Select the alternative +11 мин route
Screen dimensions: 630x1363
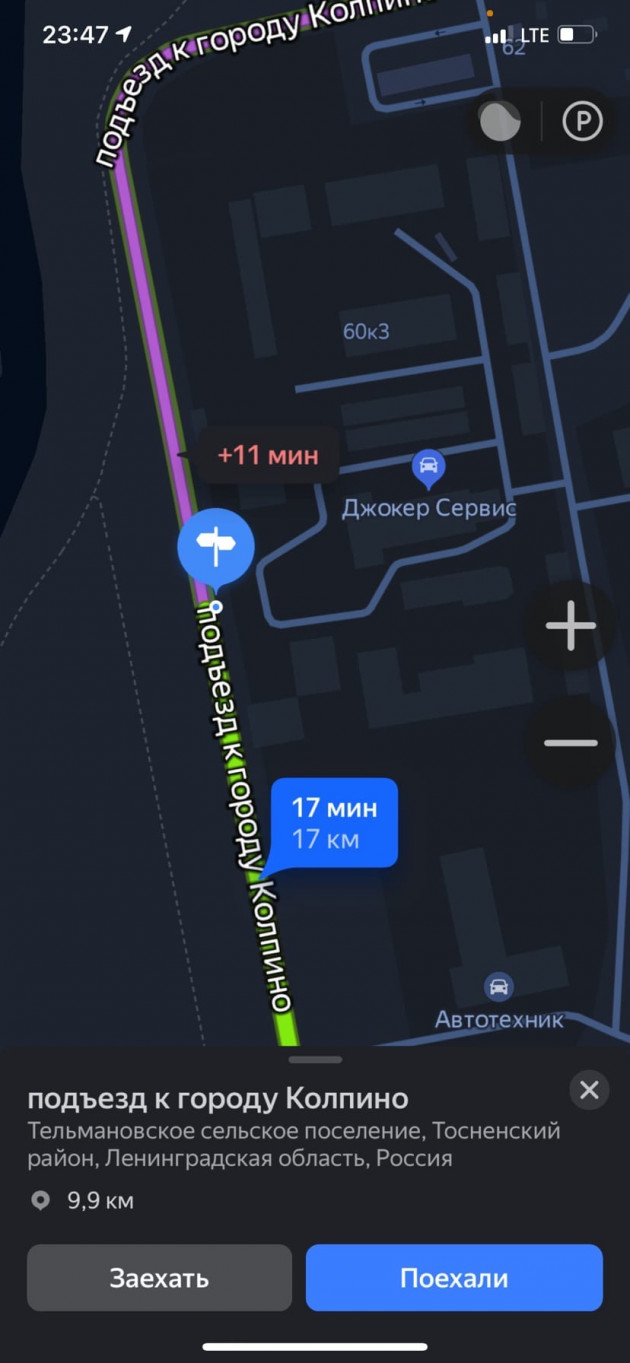click(267, 456)
